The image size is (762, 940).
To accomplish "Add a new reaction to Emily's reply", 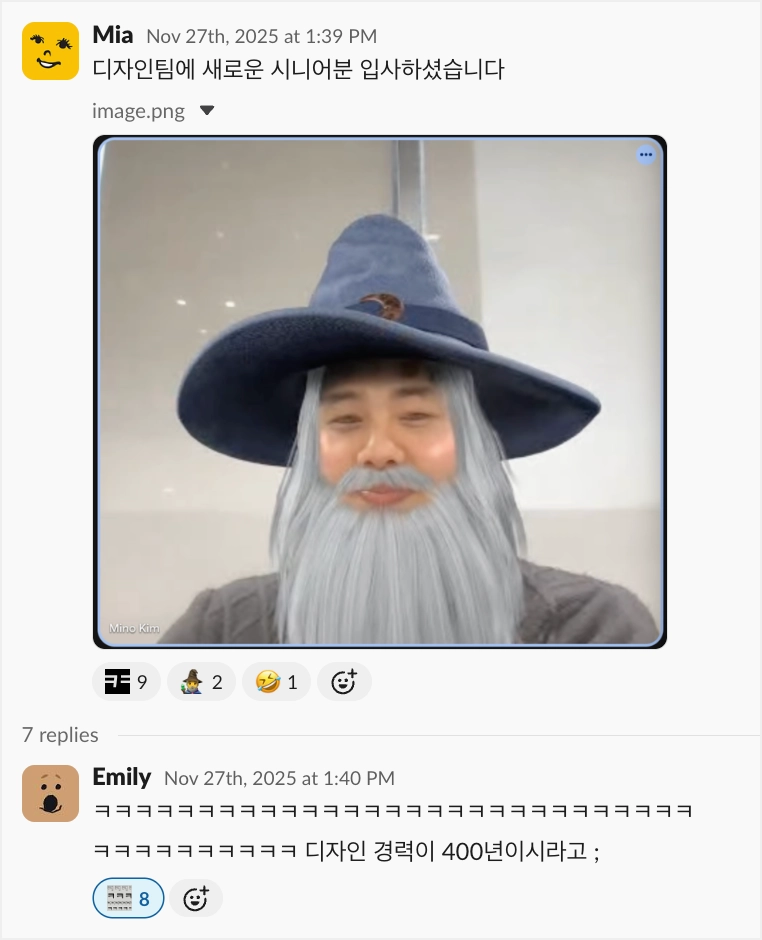I will tap(196, 899).
